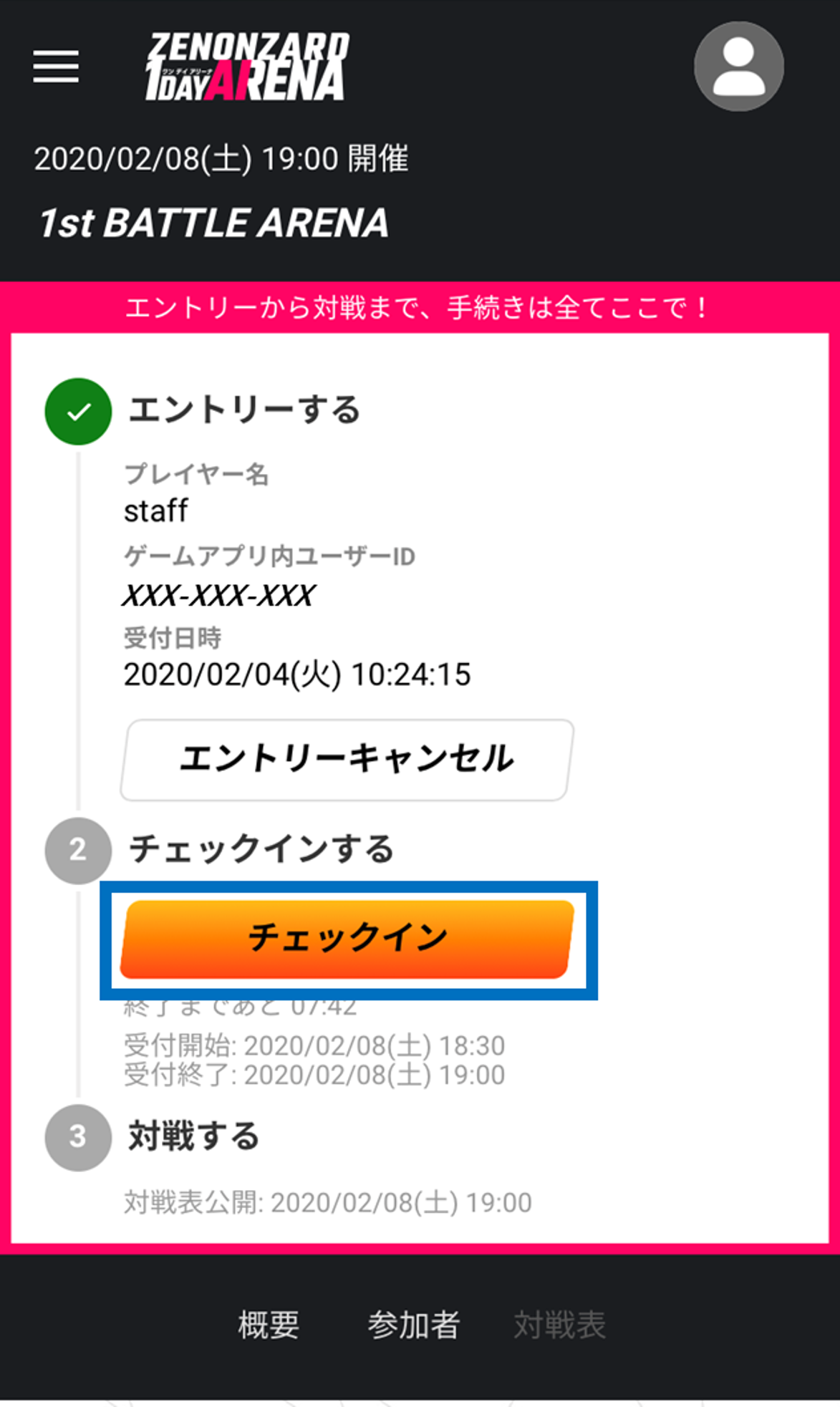Viewport: 840px width, 1407px height.
Task: Switch to the 概要 tab
Action: (269, 1324)
